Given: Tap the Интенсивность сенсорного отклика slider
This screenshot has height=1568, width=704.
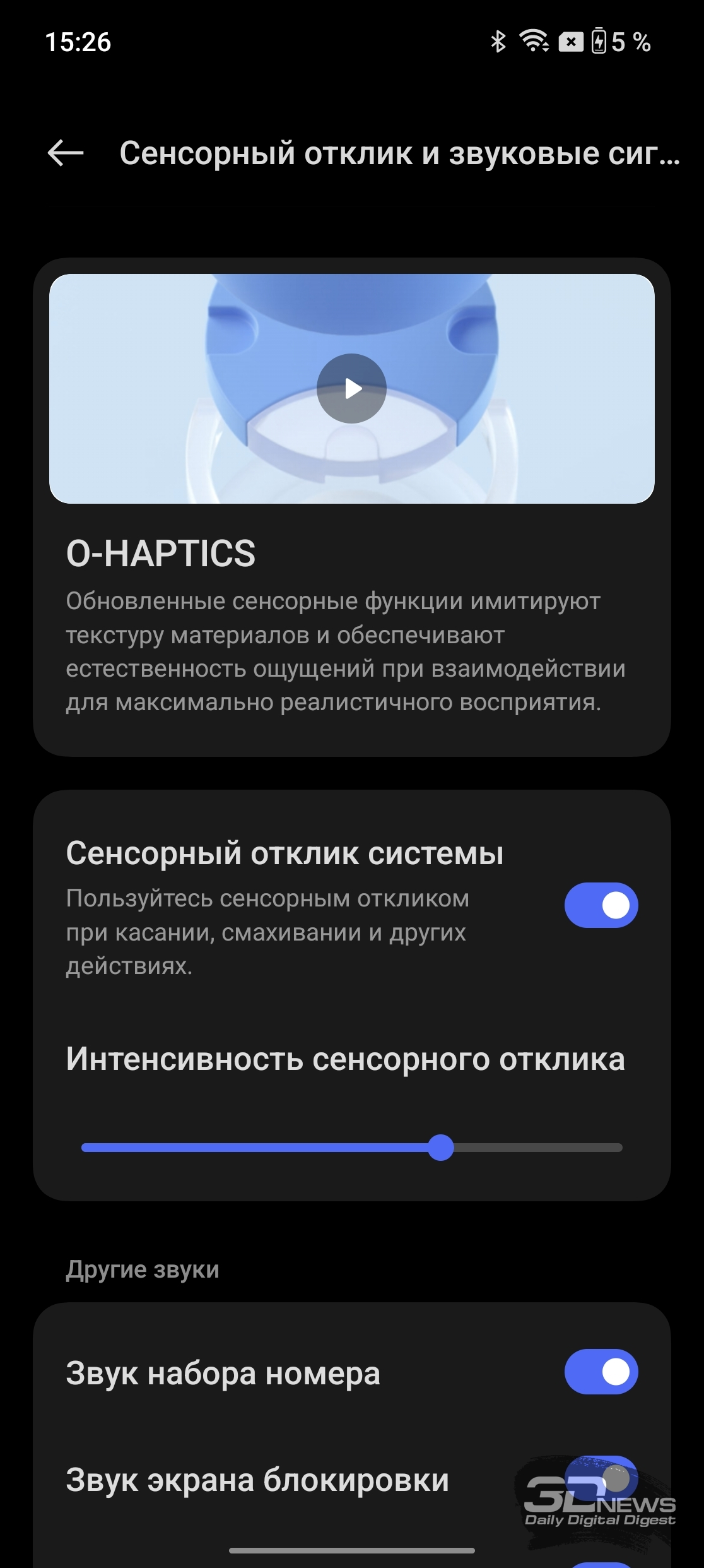Looking at the screenshot, I should [x=352, y=1148].
